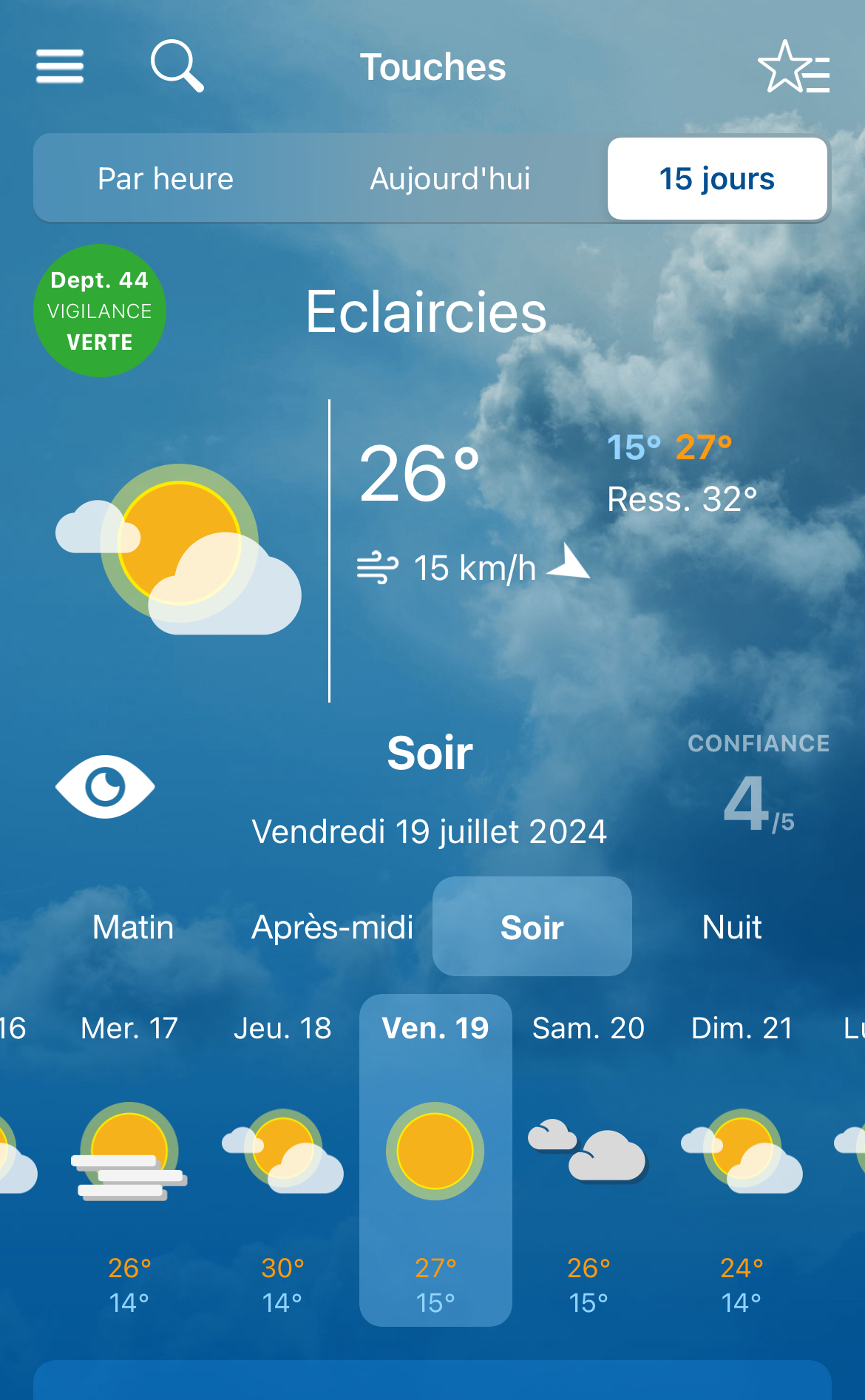Select the 15 jours tab
This screenshot has height=1400, width=865.
716,179
